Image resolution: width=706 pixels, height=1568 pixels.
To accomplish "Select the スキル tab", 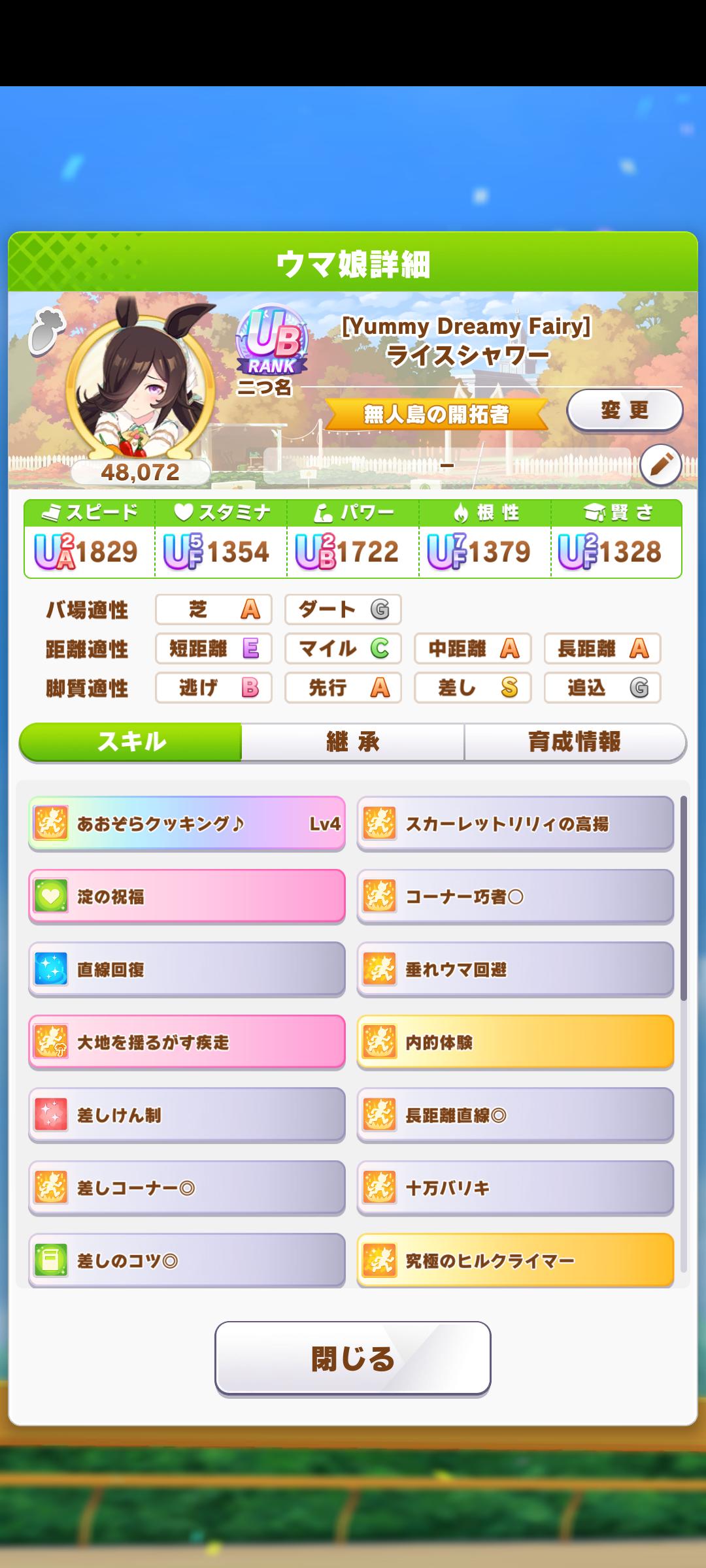I will click(131, 742).
